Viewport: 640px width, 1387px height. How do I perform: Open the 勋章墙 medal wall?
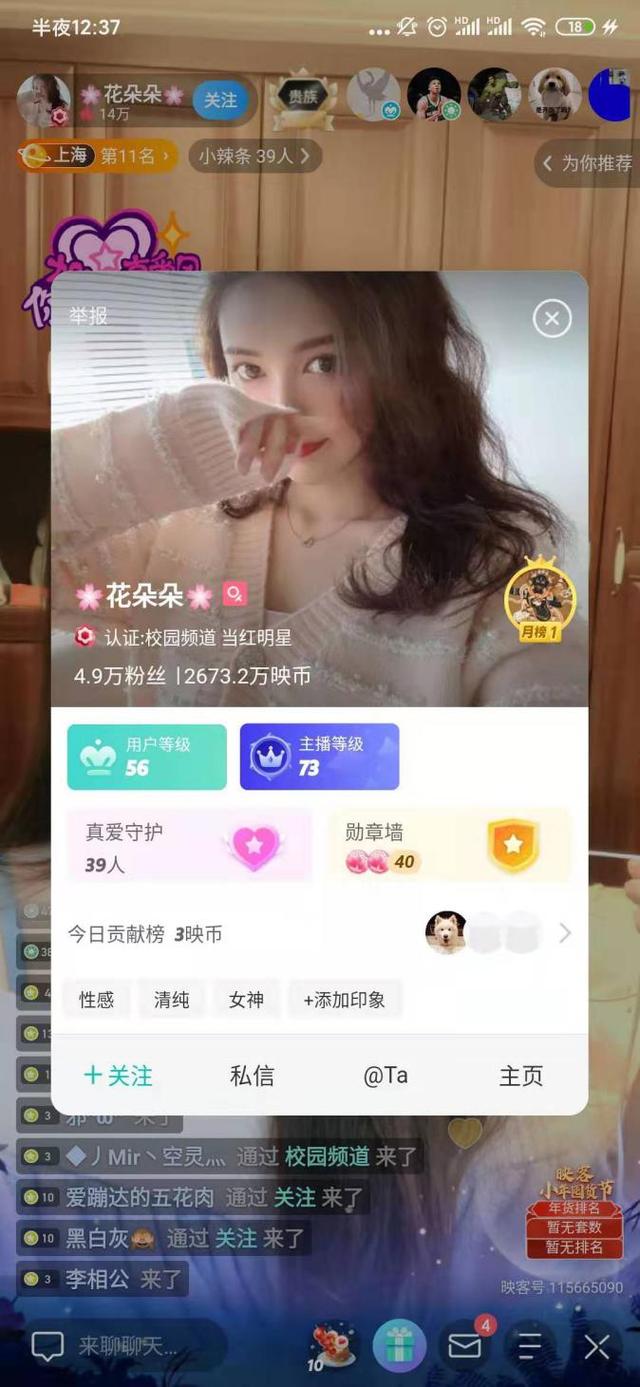[x=449, y=846]
